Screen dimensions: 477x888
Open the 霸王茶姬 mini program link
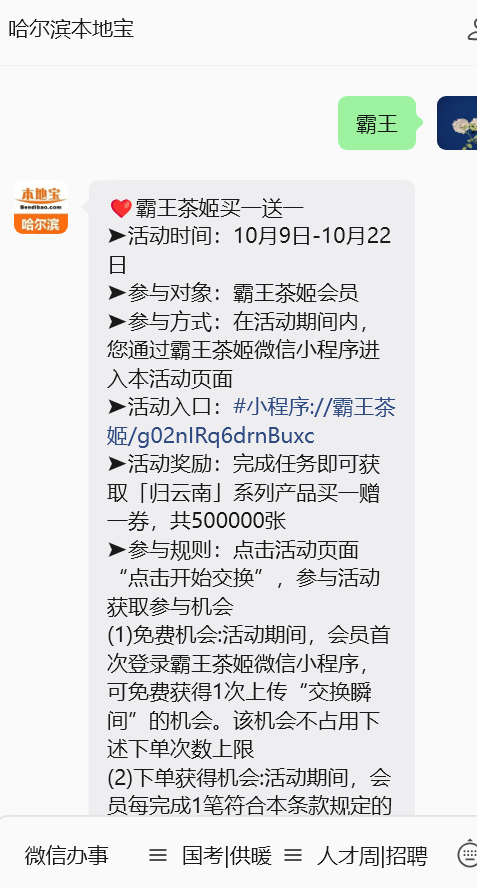(251, 421)
